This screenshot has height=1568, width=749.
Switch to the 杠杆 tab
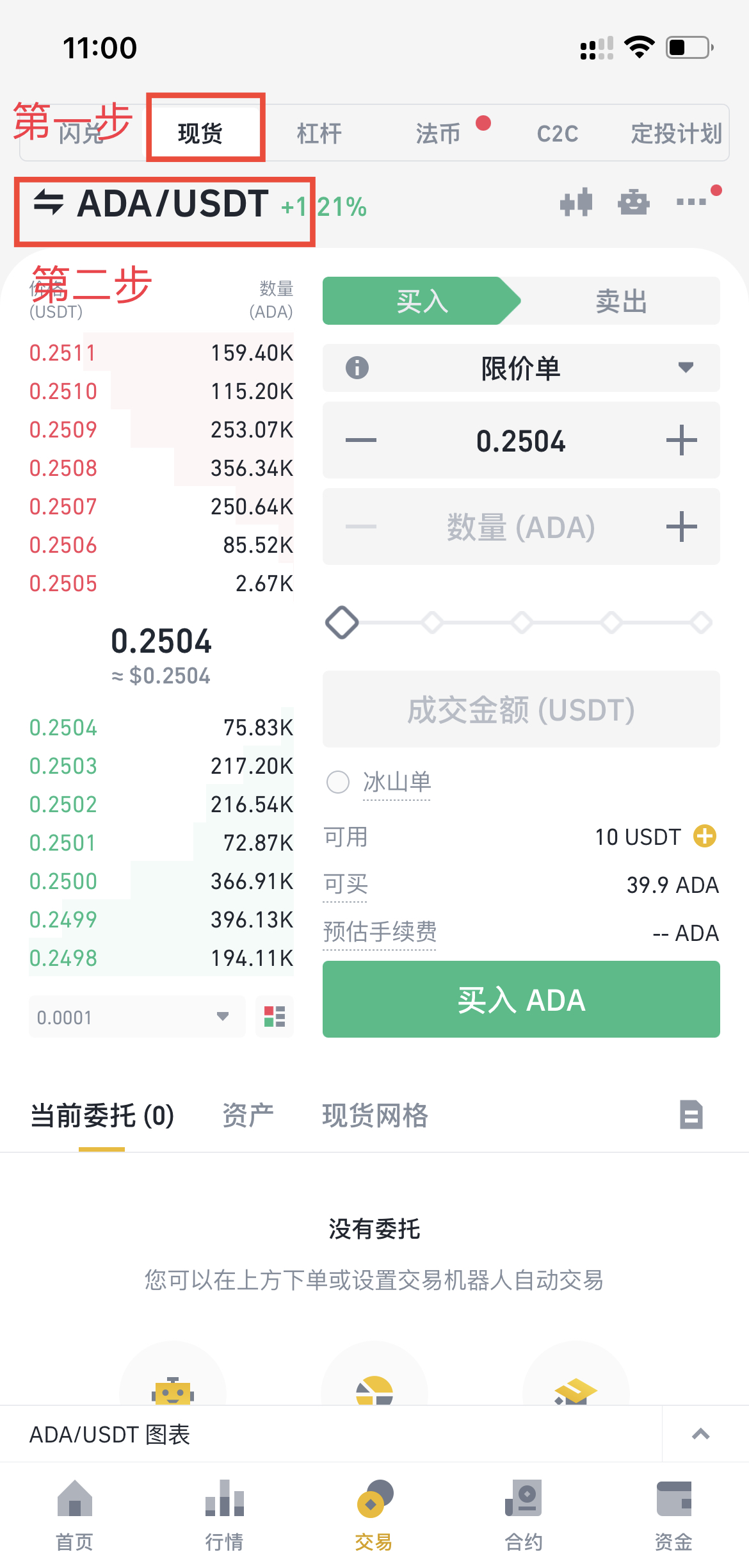click(319, 133)
